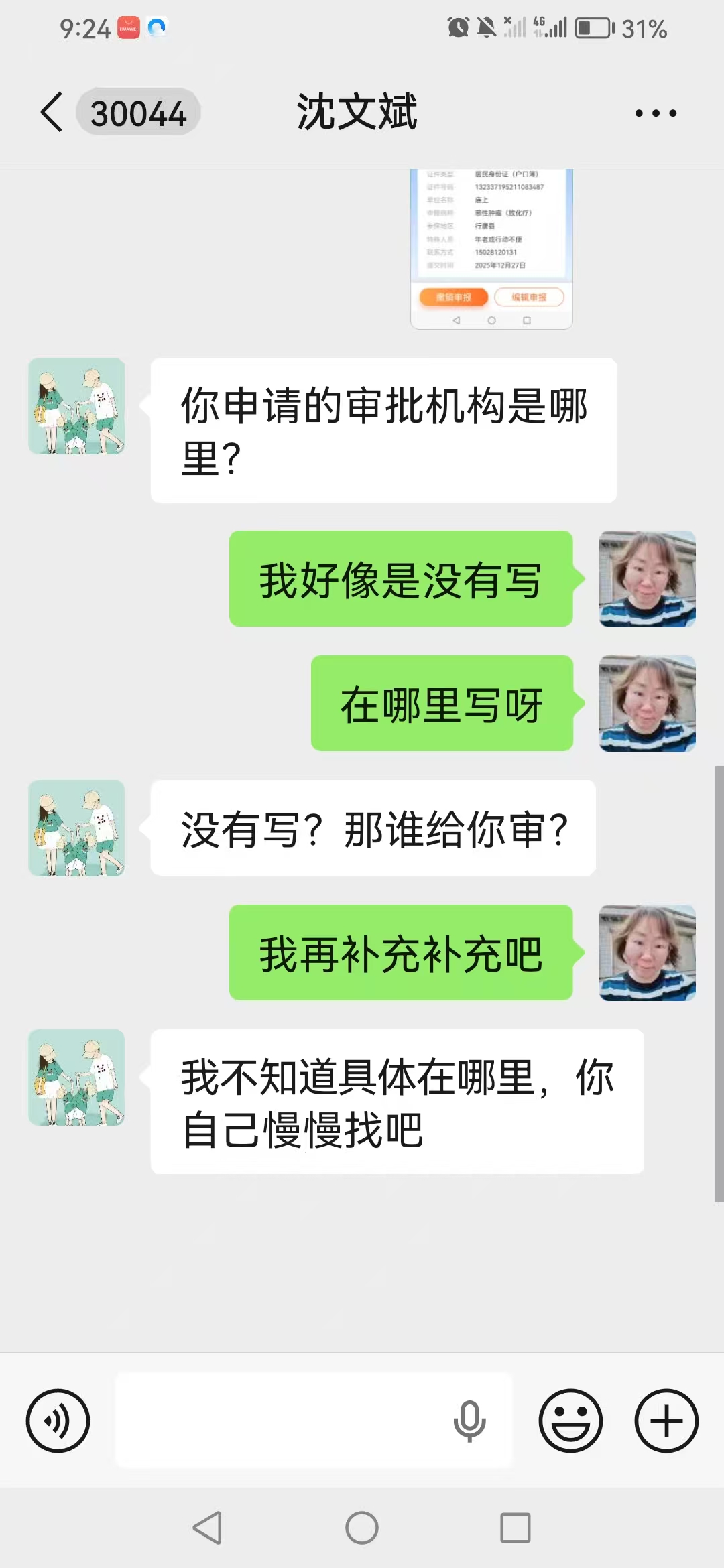
Task: View 沈文斌's profile from the avatar beside 你申请的审批机构是哪里
Action: pos(76,406)
